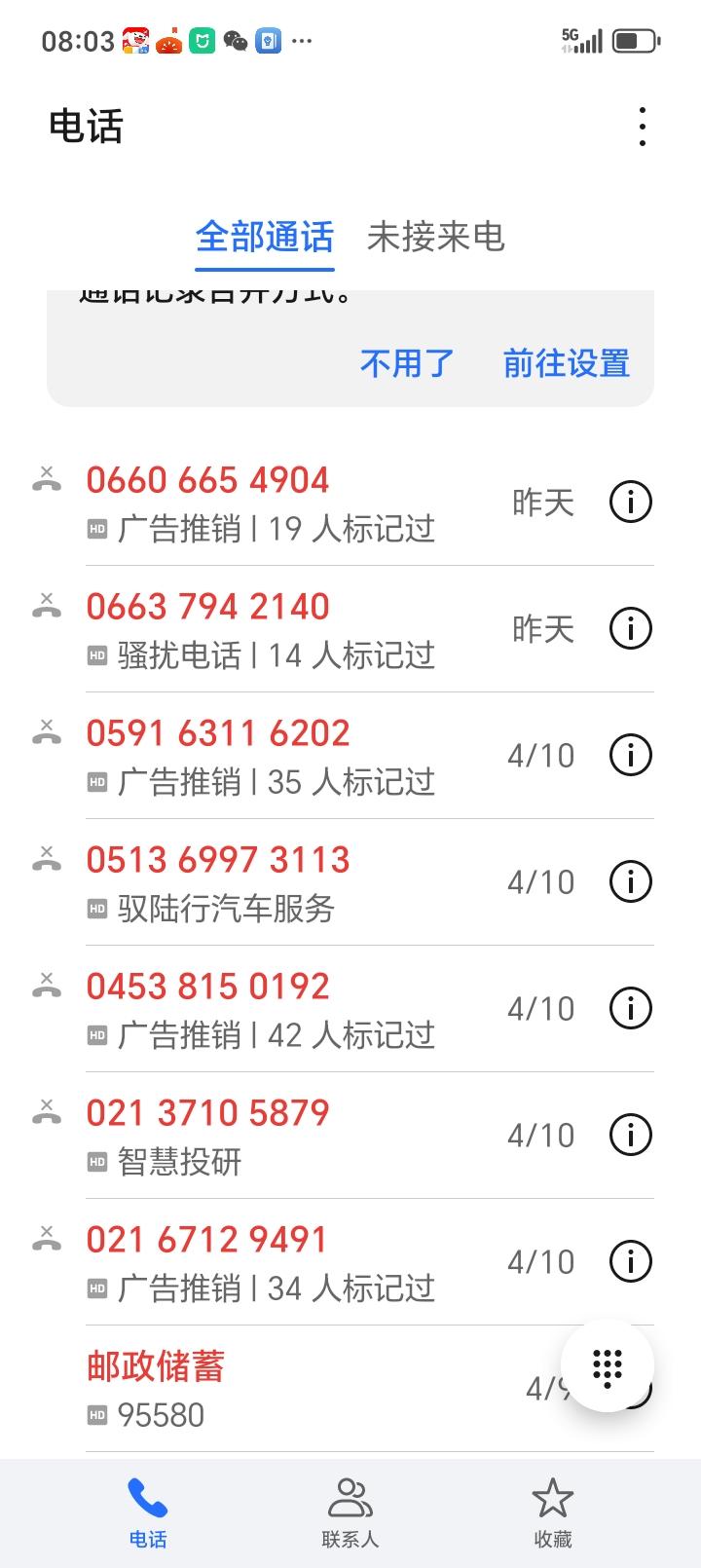The image size is (701, 1568).
Task: Open the overflow menu on 电话 page
Action: point(642,127)
